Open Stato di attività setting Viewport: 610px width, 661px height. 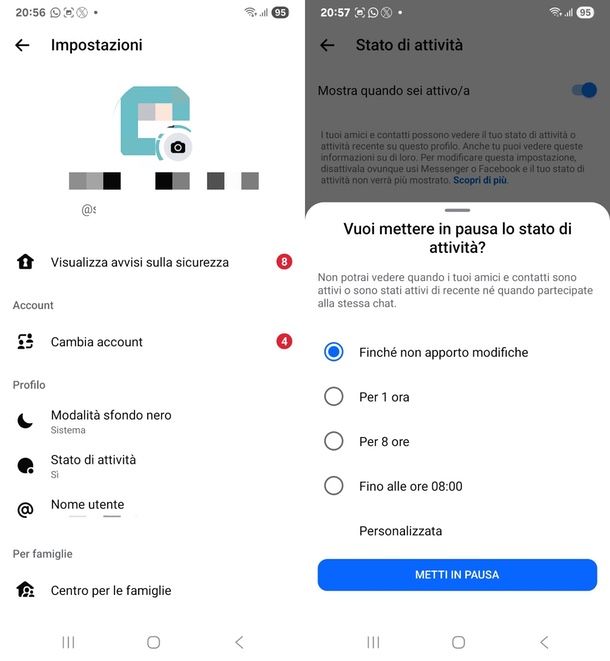[x=93, y=466]
